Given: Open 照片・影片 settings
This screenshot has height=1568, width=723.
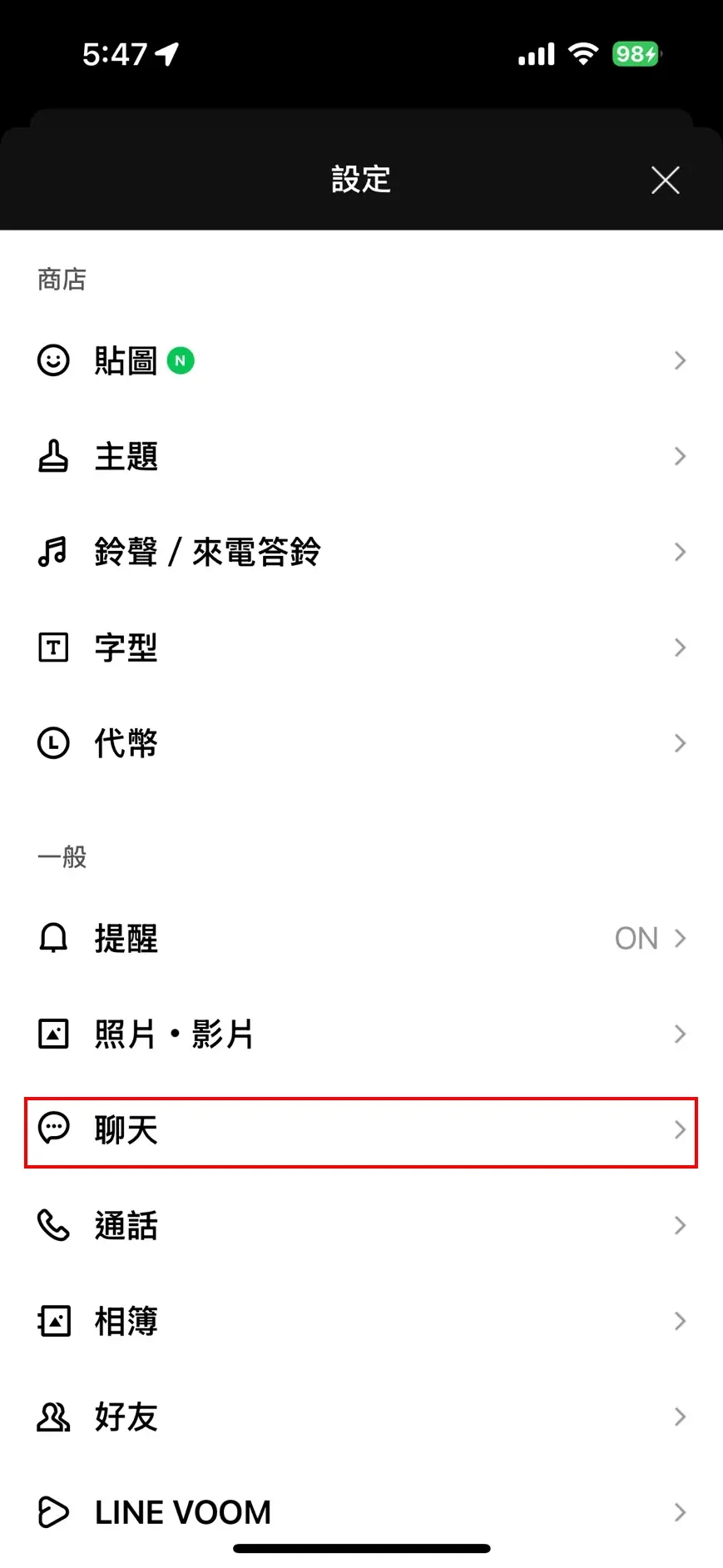Looking at the screenshot, I should point(361,1034).
